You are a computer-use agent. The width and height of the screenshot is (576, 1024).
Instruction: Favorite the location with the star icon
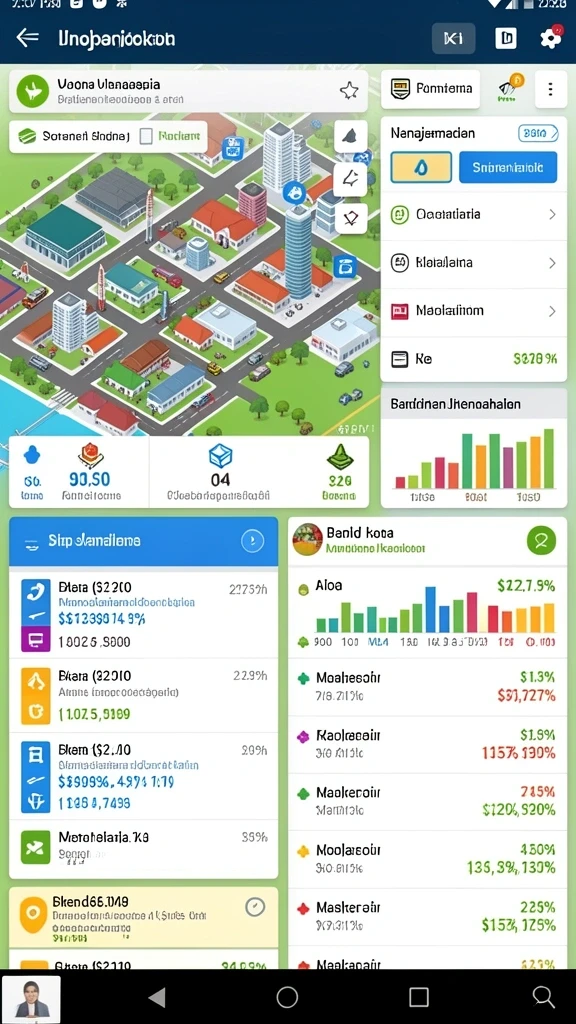point(349,91)
